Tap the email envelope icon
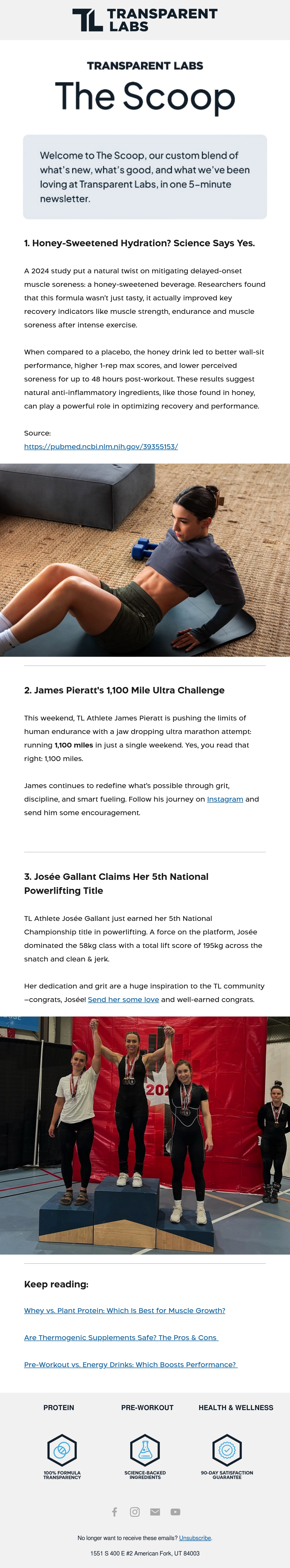The height and width of the screenshot is (1568, 290). click(155, 1512)
